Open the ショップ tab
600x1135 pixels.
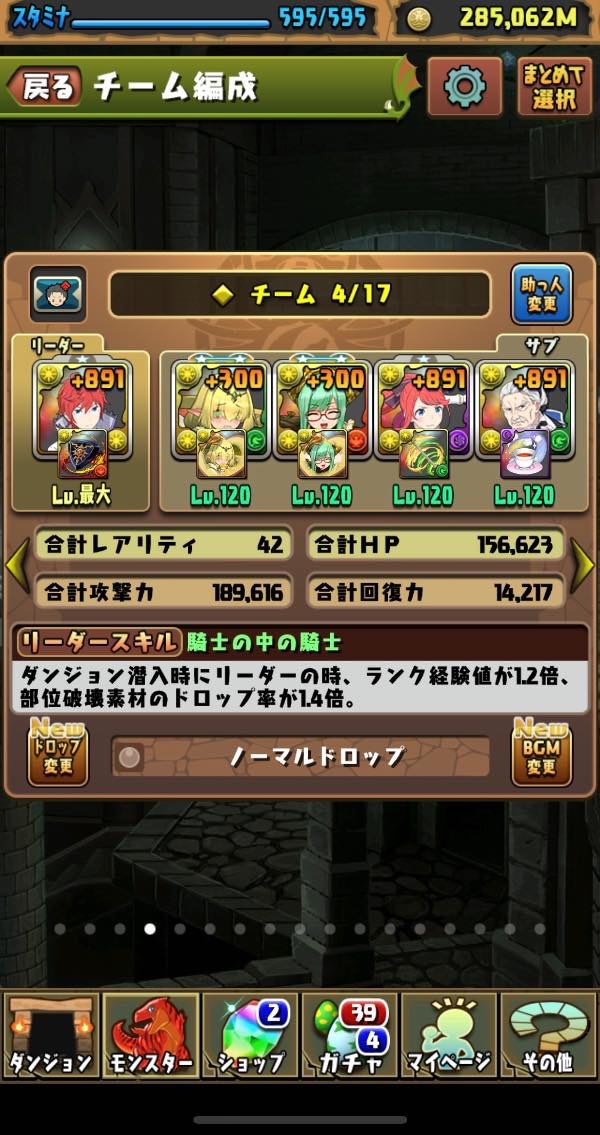tap(250, 1035)
